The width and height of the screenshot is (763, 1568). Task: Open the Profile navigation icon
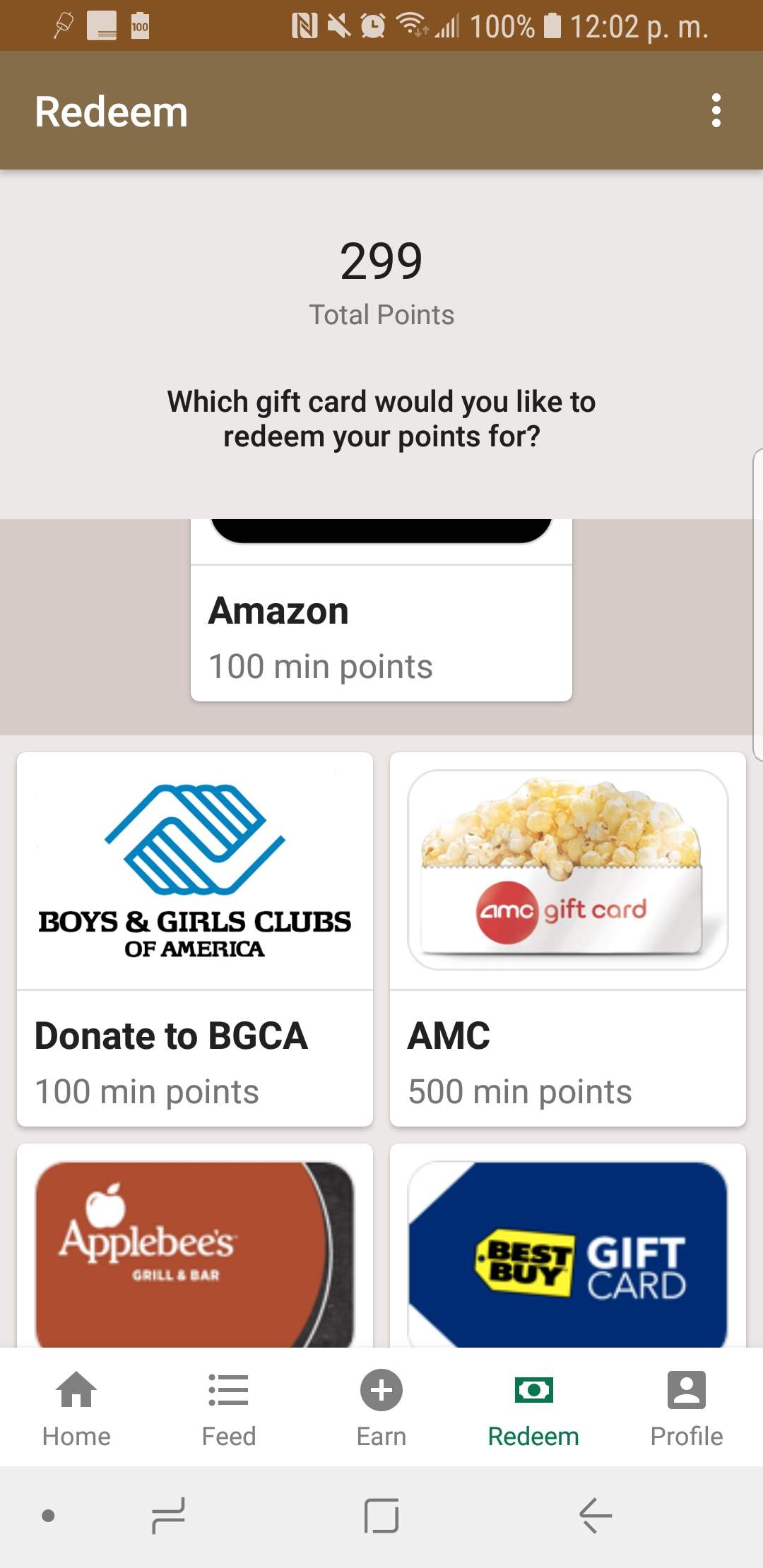(686, 1389)
